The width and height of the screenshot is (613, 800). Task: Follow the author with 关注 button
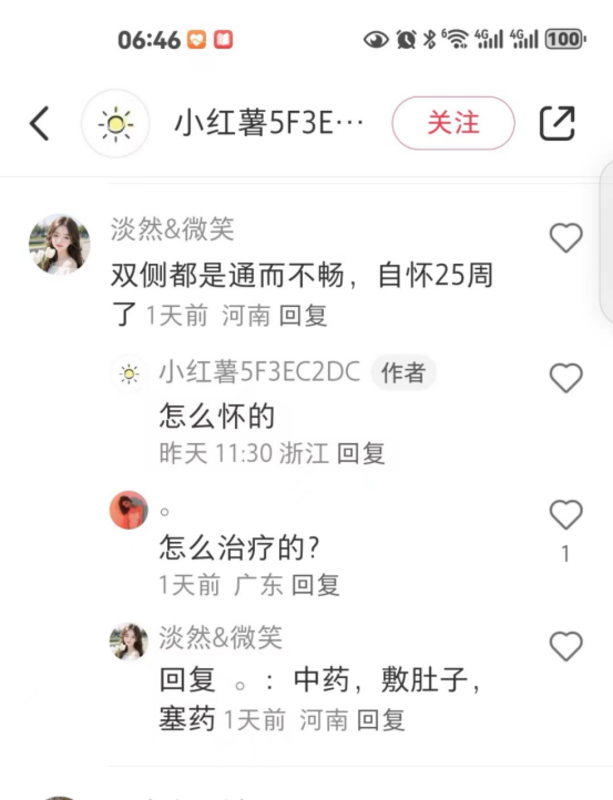pyautogui.click(x=453, y=123)
